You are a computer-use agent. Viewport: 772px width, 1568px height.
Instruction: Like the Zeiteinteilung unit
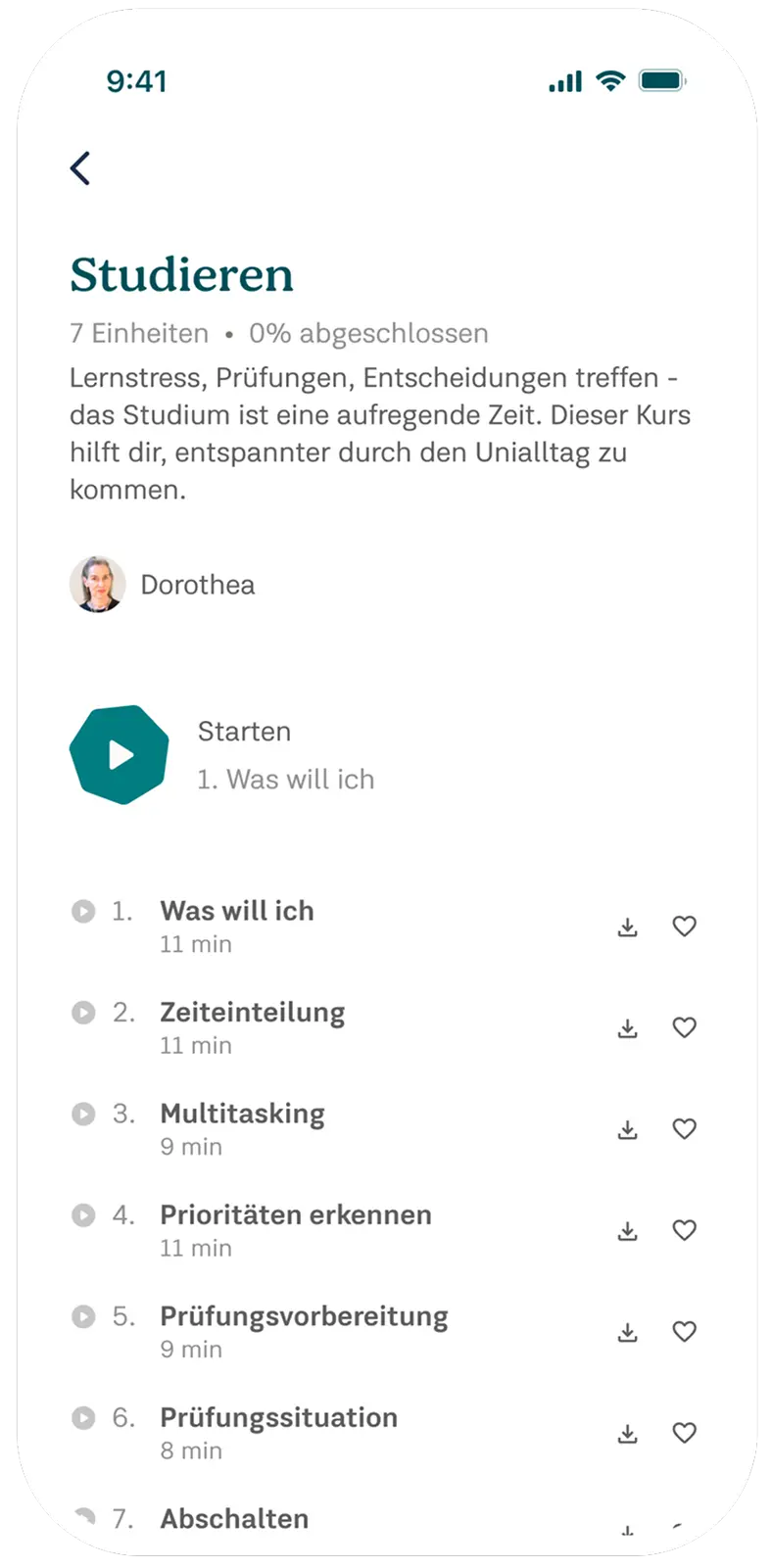[x=685, y=1027]
